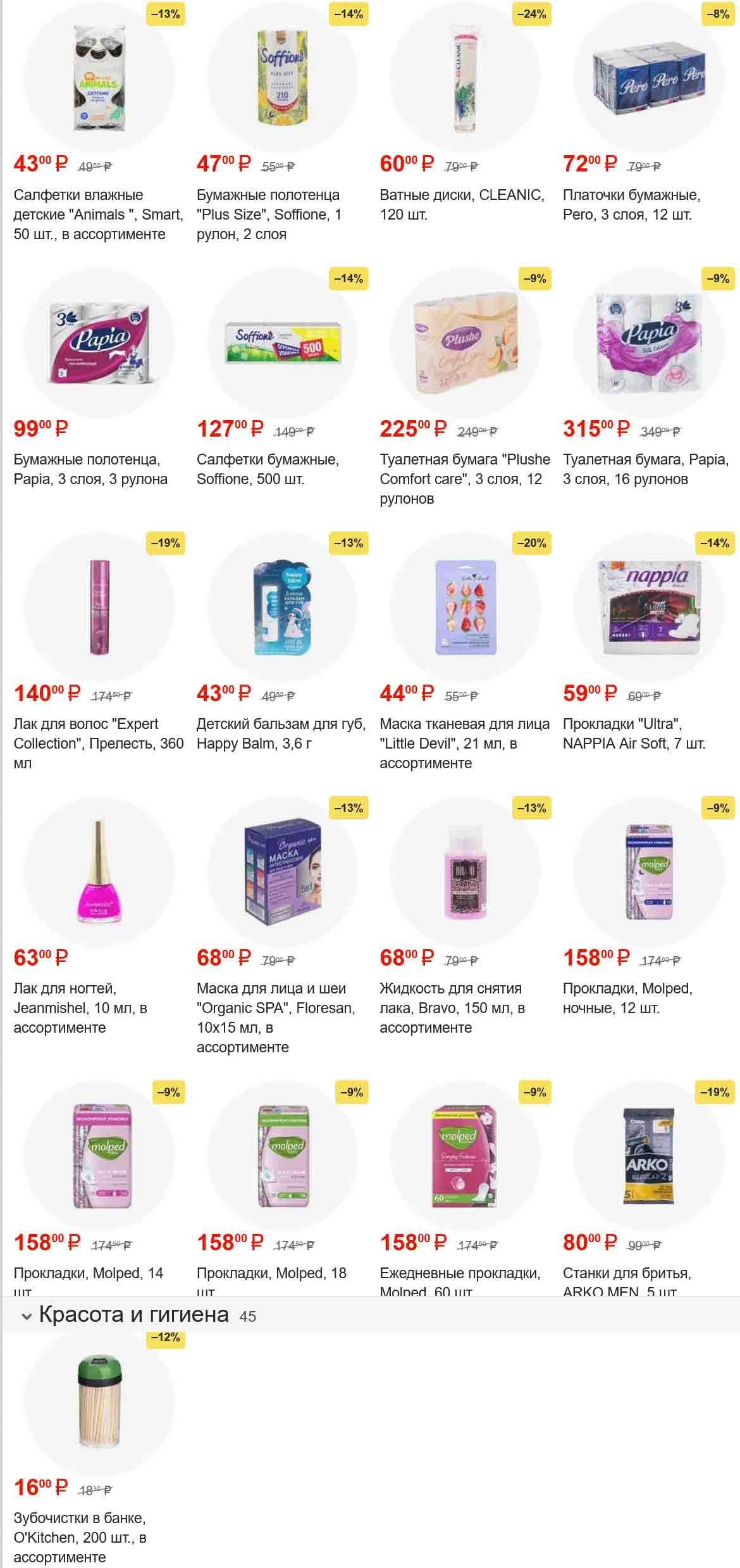Open Прелесть Expert Collection hair spray
Viewport: 740px width, 1568px height.
(98, 607)
